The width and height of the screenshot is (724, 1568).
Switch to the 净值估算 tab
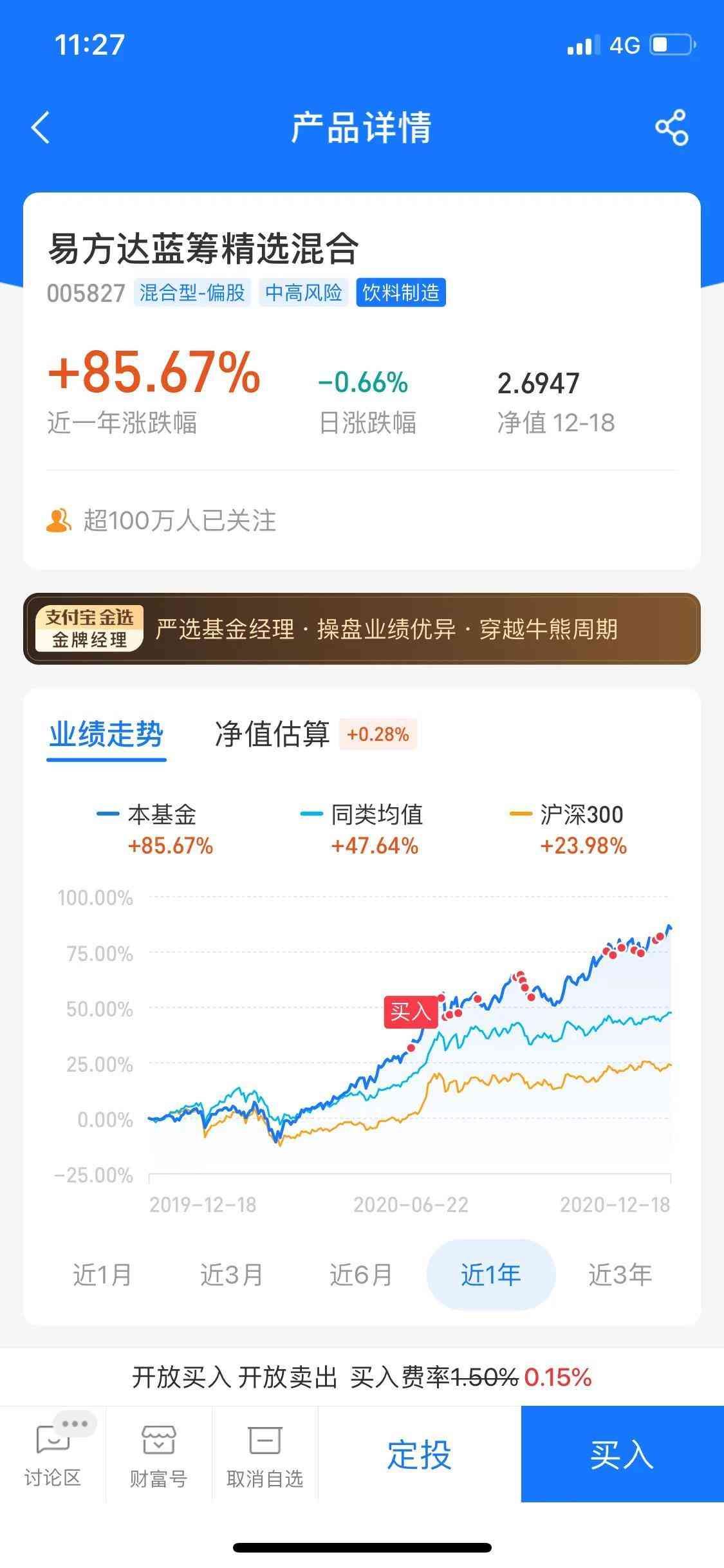point(273,734)
